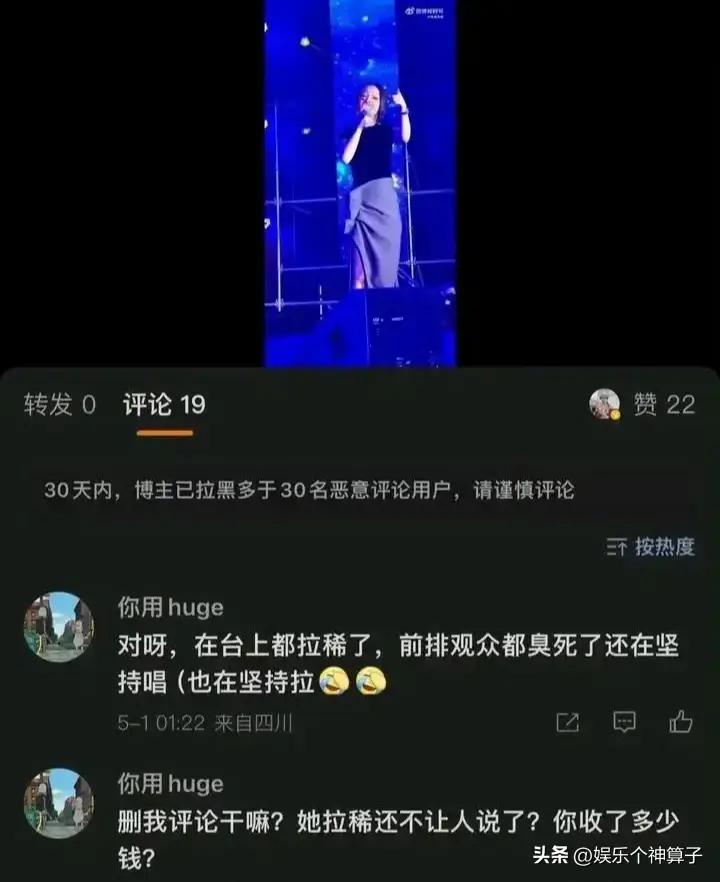
Task: Reply to the comment starting with 对呀
Action: pos(625,722)
